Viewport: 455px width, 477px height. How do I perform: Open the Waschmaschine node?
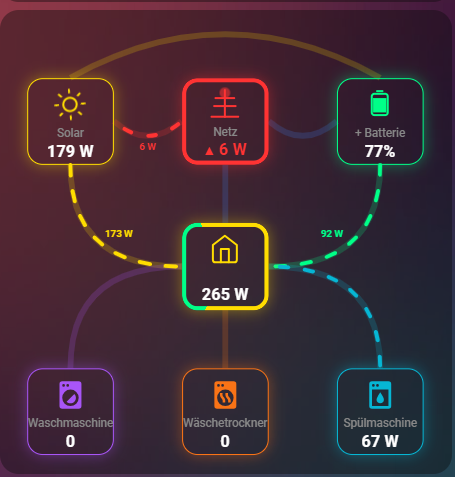(70, 412)
